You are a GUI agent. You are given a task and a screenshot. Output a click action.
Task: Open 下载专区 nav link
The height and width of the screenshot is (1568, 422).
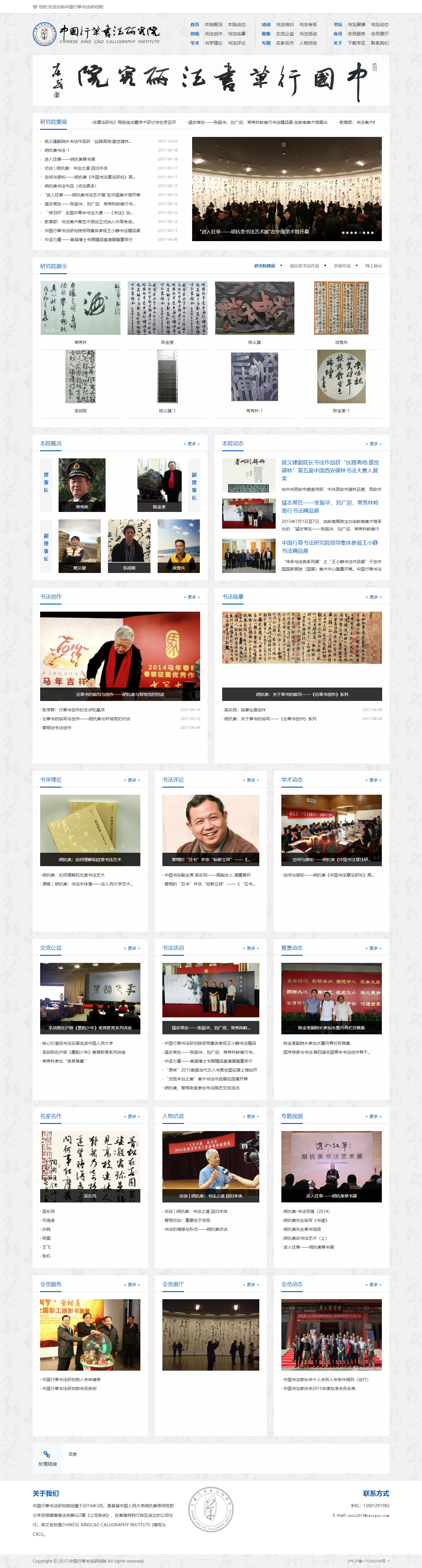tap(356, 43)
